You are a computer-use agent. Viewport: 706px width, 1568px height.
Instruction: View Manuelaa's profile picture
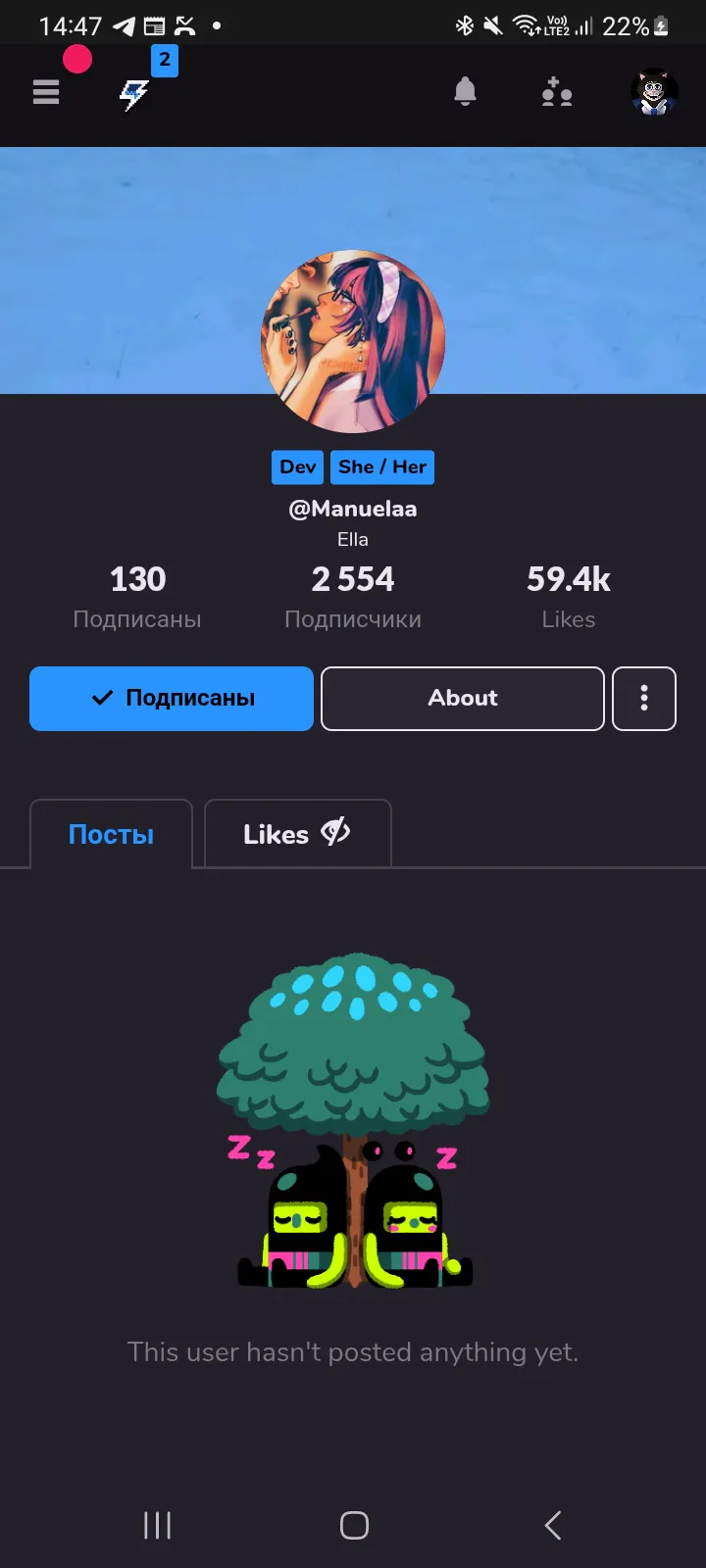click(x=353, y=341)
